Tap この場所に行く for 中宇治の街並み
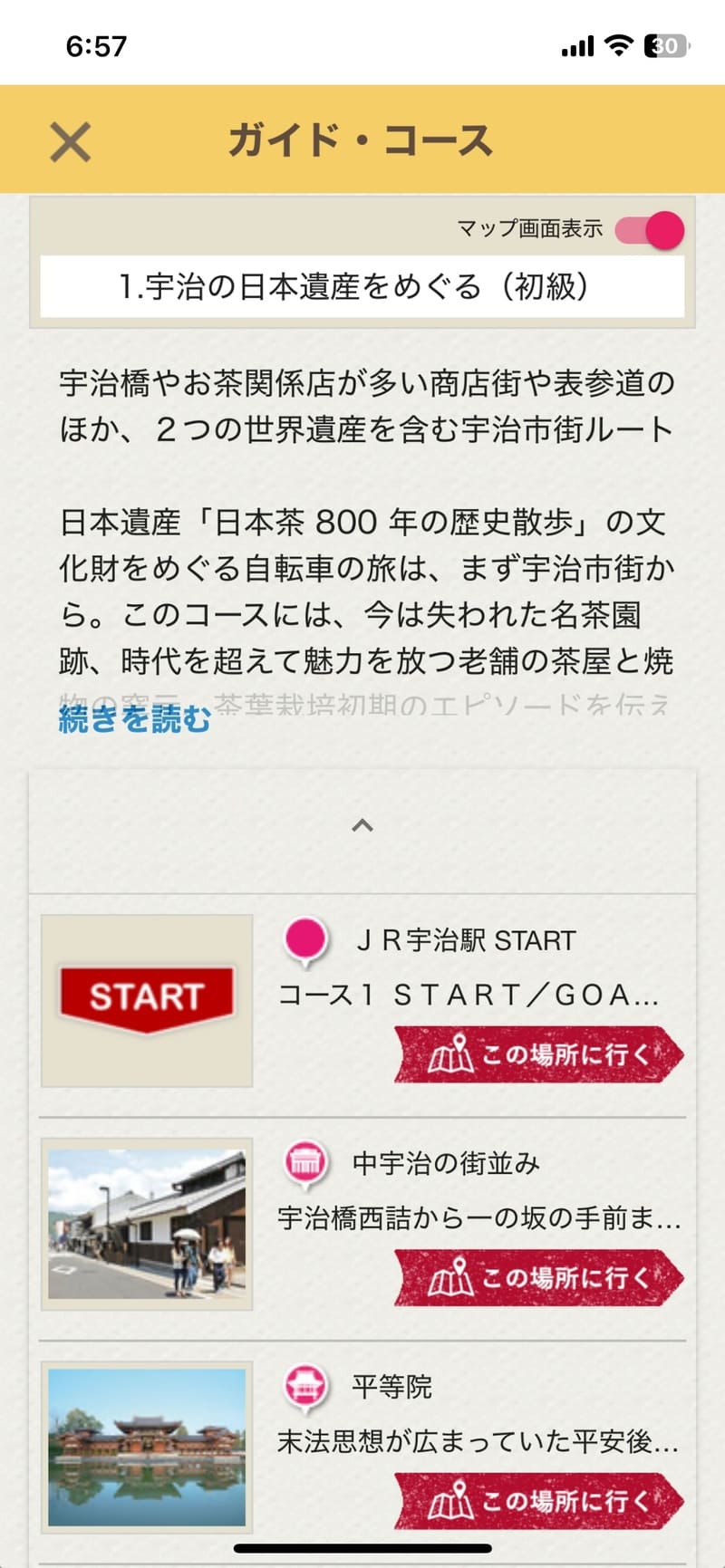The width and height of the screenshot is (725, 1568). coord(538,1277)
